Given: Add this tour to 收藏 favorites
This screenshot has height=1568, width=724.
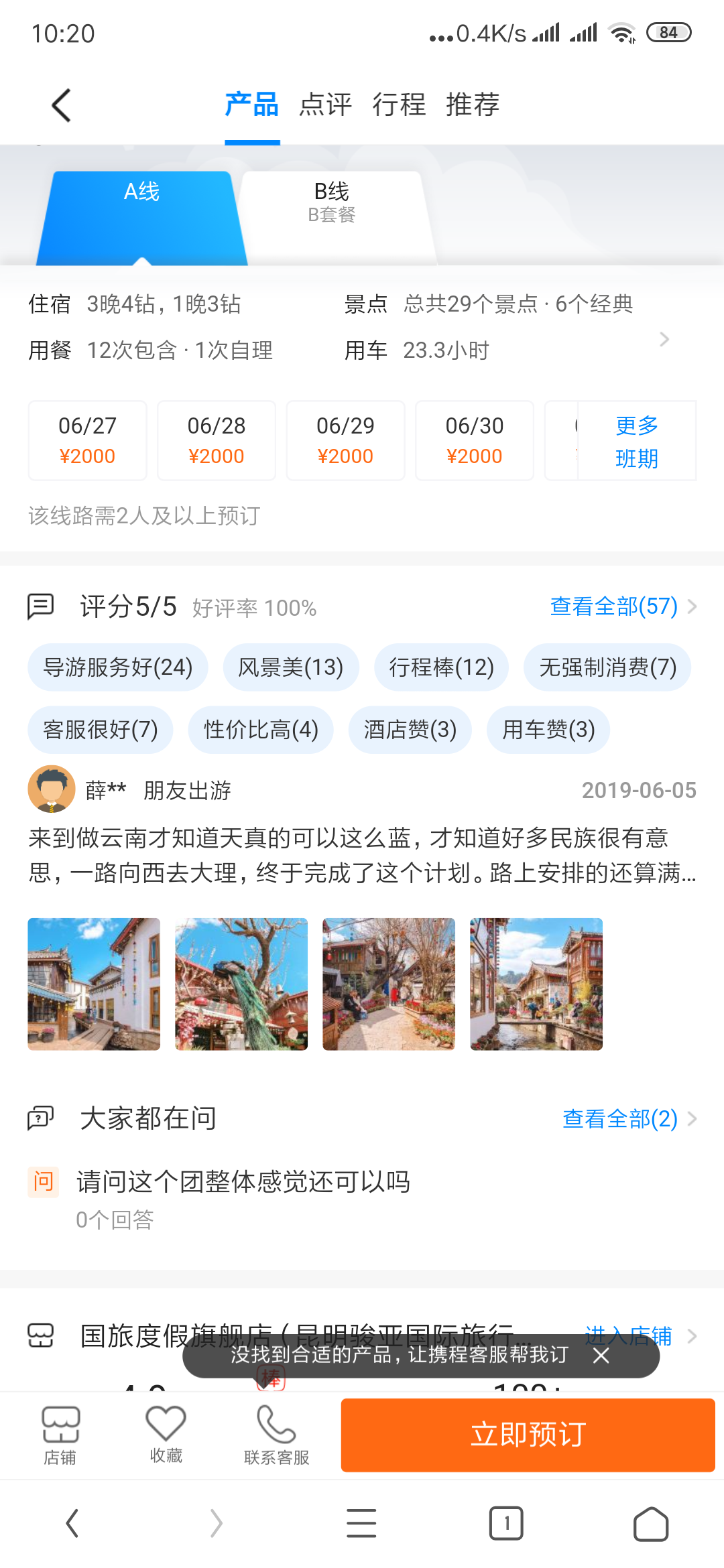Looking at the screenshot, I should coord(166,1434).
